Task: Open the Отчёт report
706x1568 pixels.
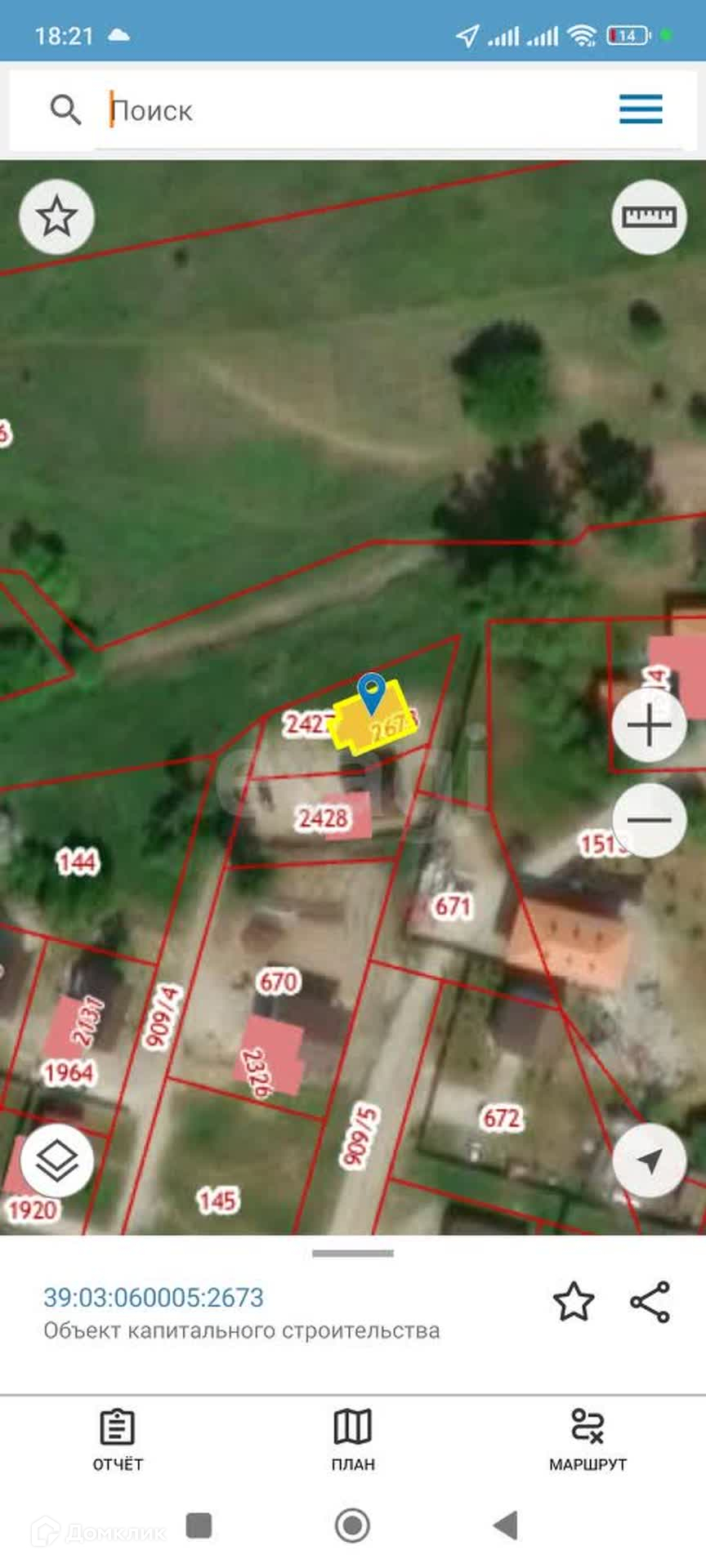Action: coord(118,1441)
